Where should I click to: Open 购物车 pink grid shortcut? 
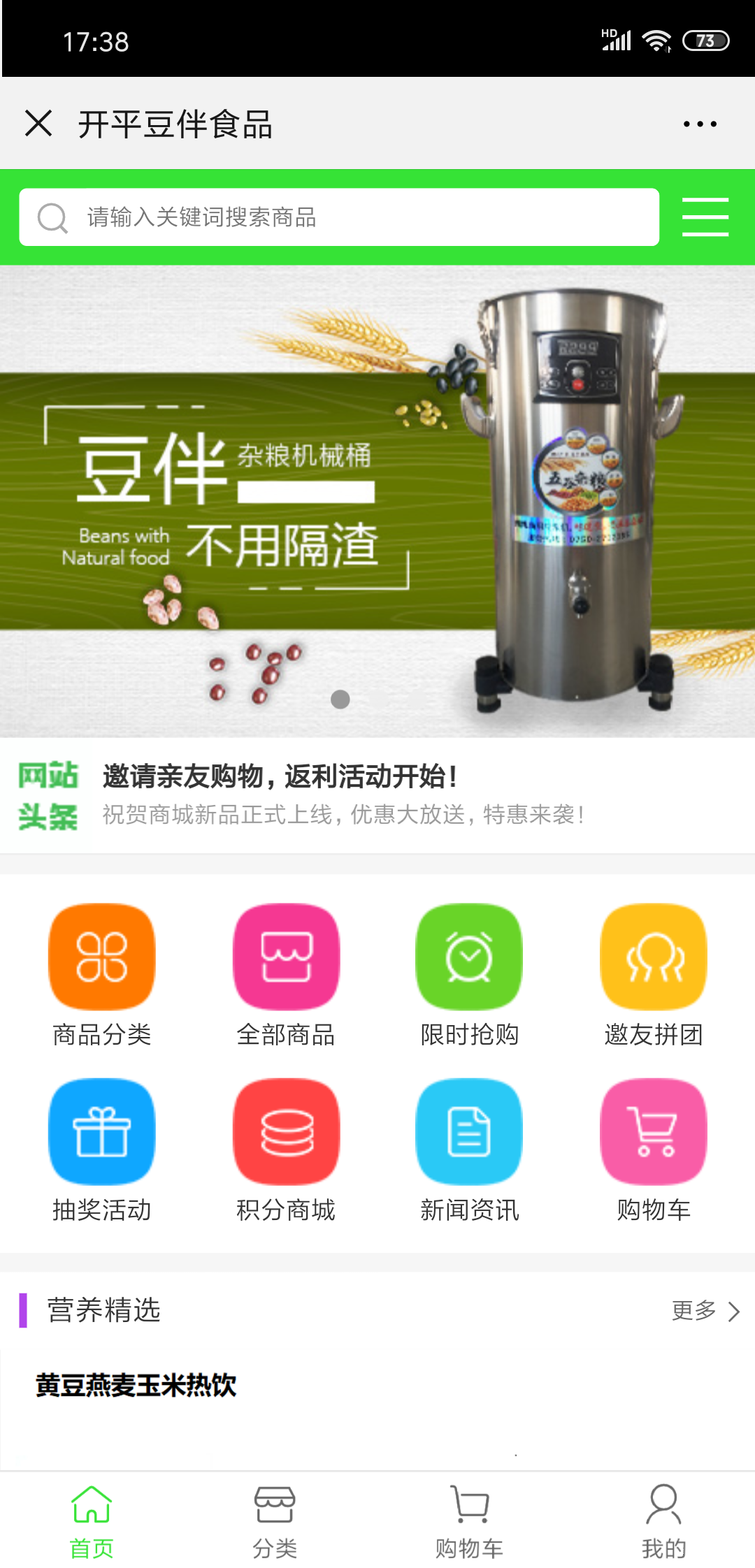pyautogui.click(x=653, y=1150)
